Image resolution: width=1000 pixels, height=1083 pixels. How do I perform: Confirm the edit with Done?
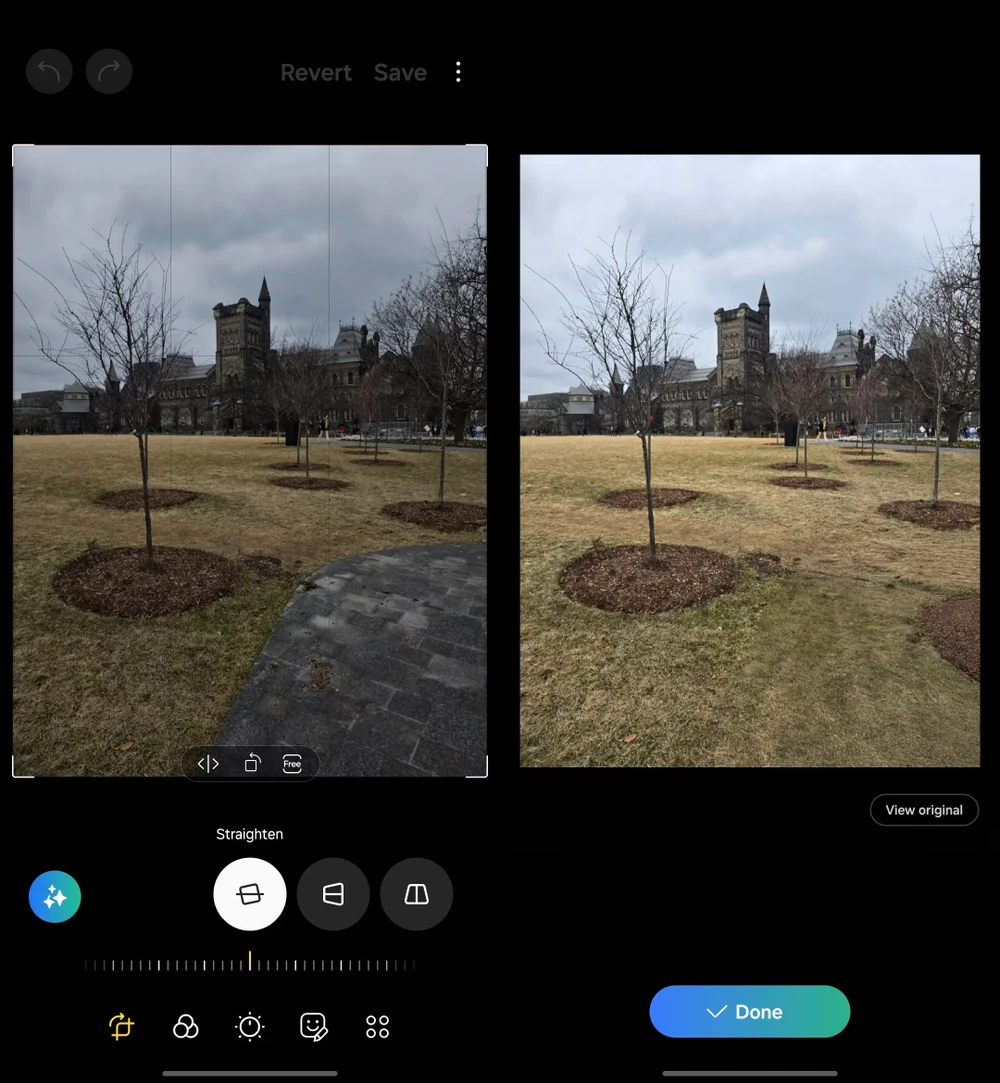tap(749, 1012)
